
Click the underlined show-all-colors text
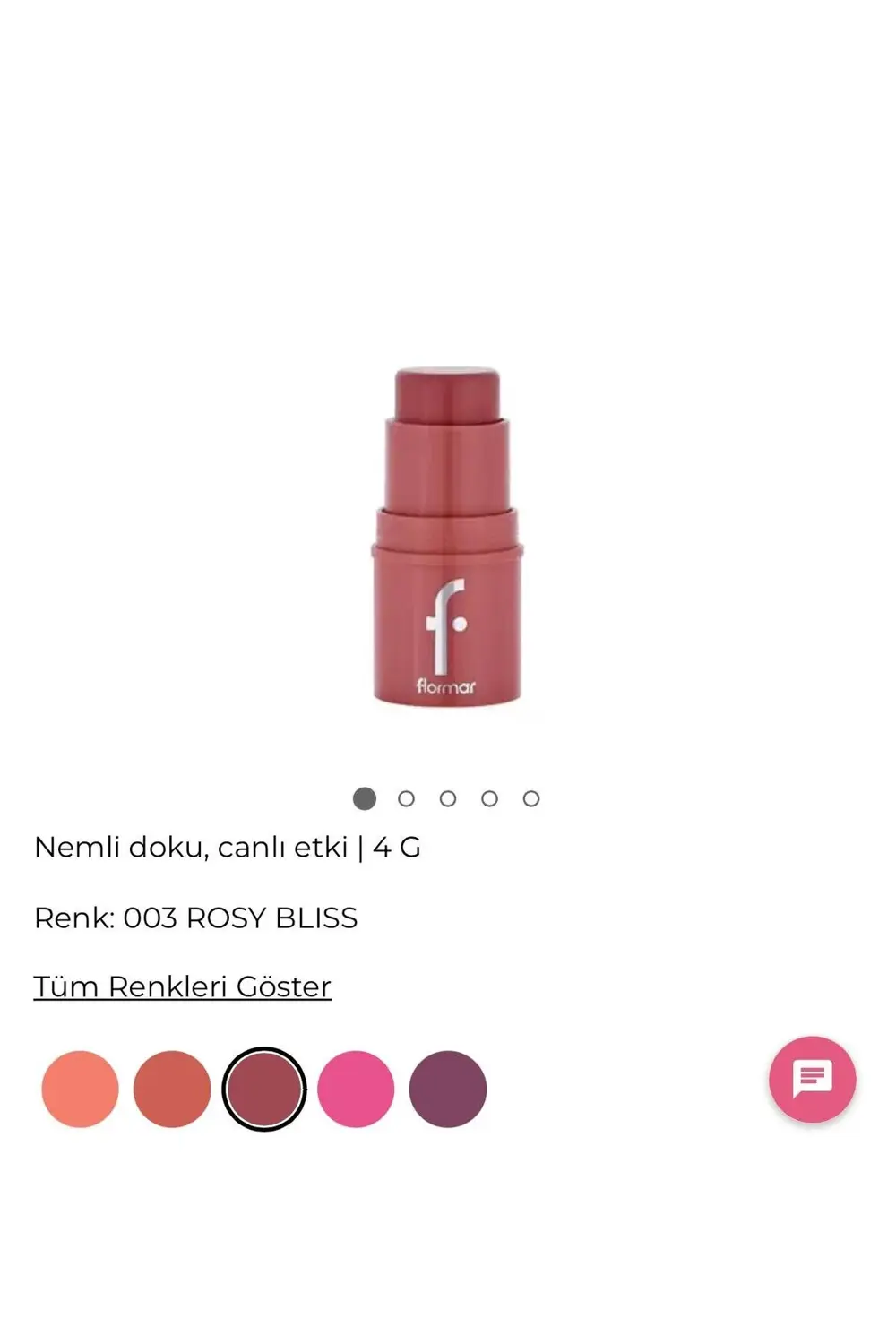(x=182, y=985)
